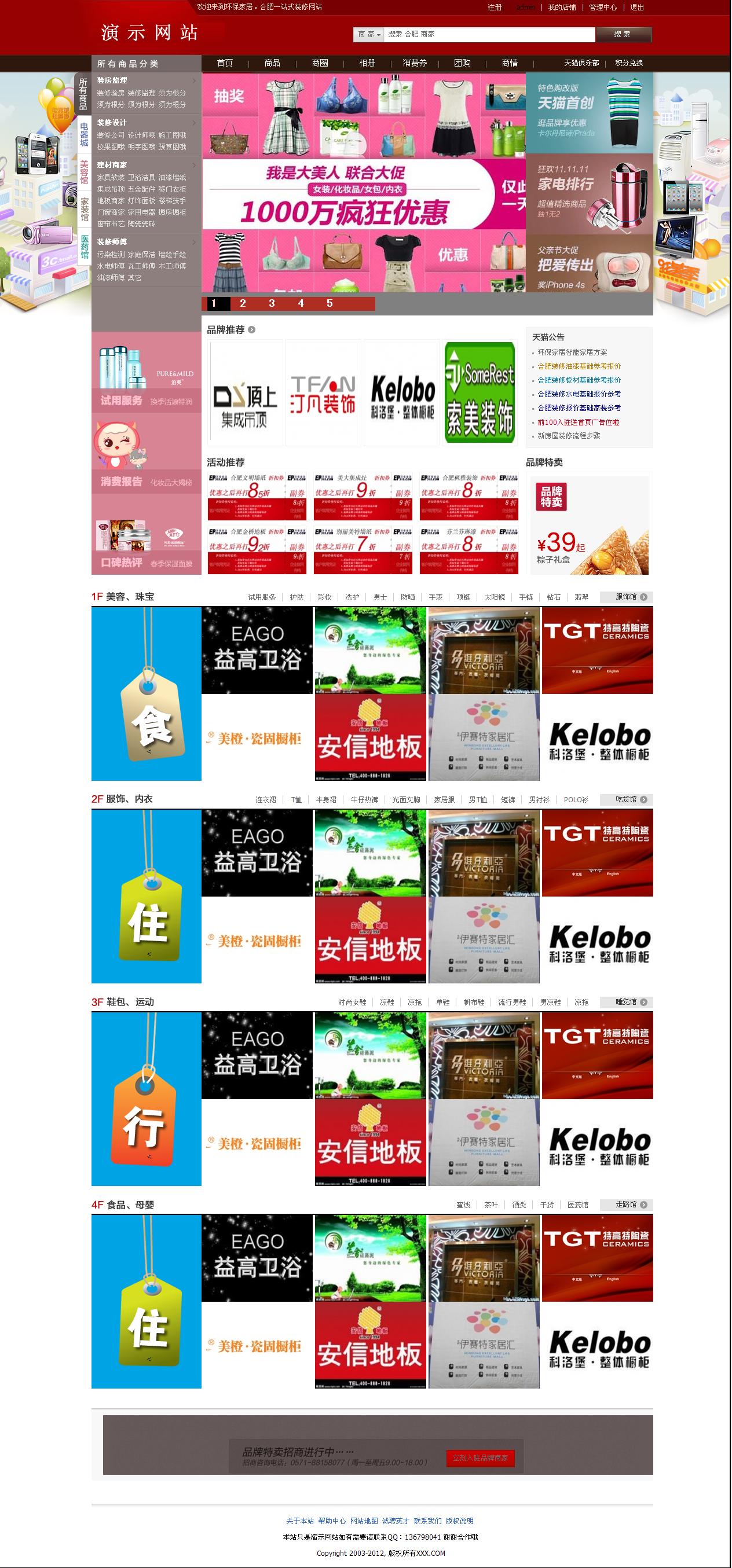This screenshot has height=1568, width=732.
Task: Tap the 立刻入驻品牌商家 button
Action: tap(480, 1458)
